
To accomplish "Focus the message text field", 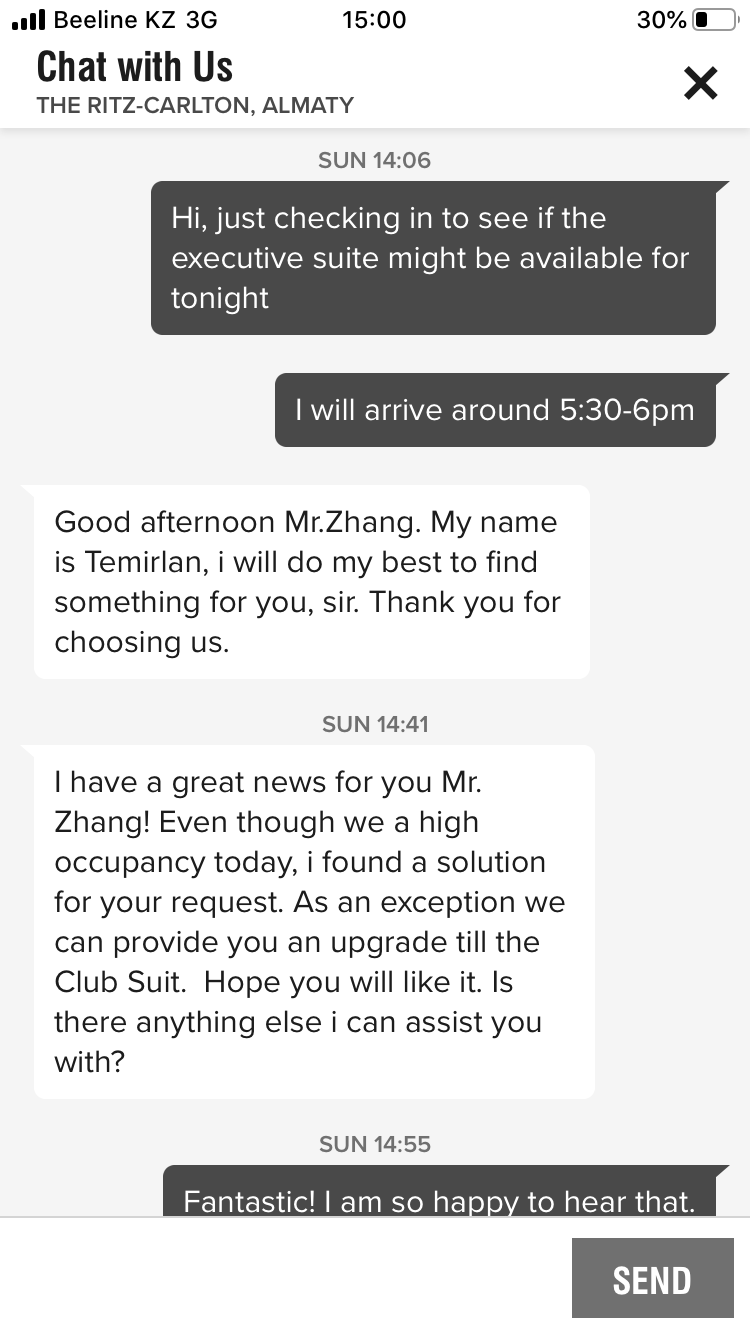I will 285,1278.
